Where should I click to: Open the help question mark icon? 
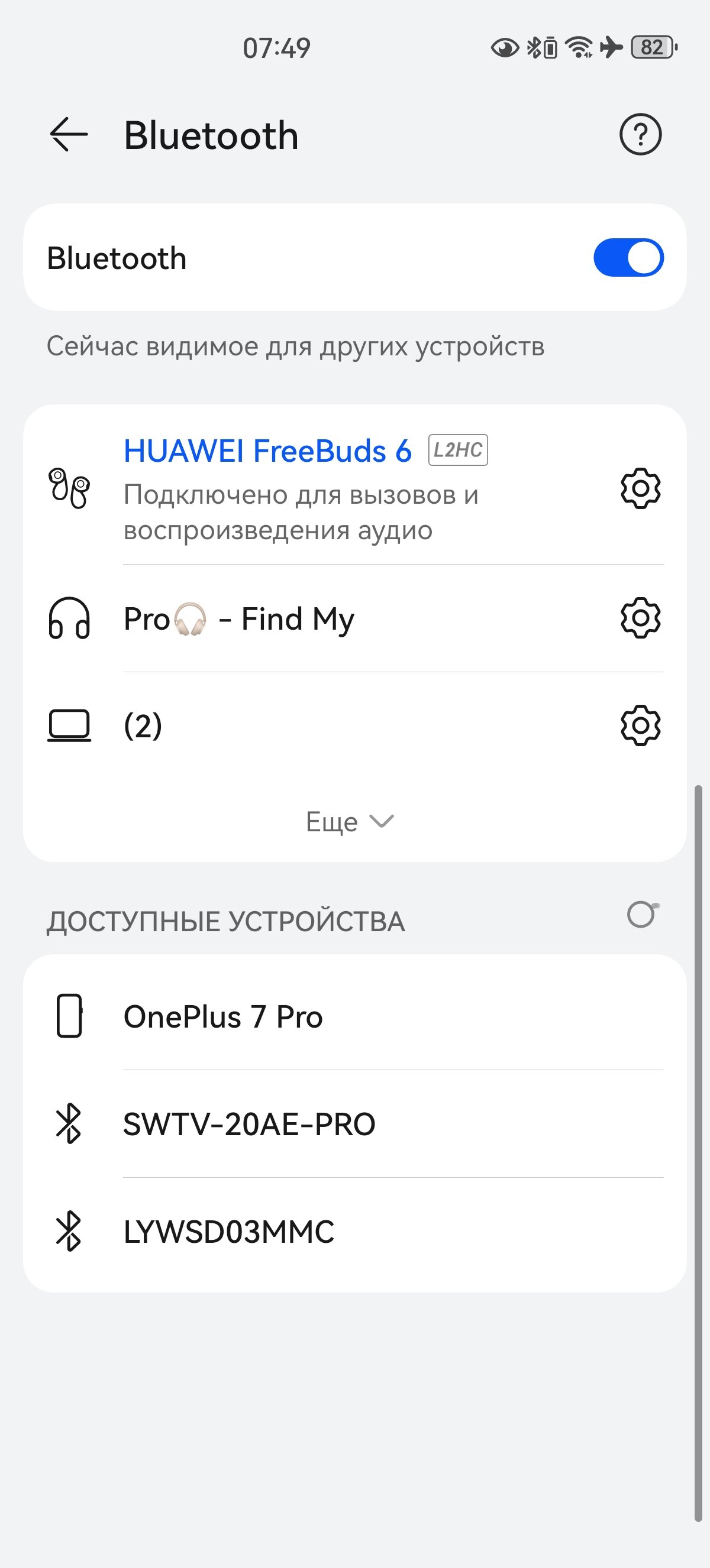[x=640, y=135]
